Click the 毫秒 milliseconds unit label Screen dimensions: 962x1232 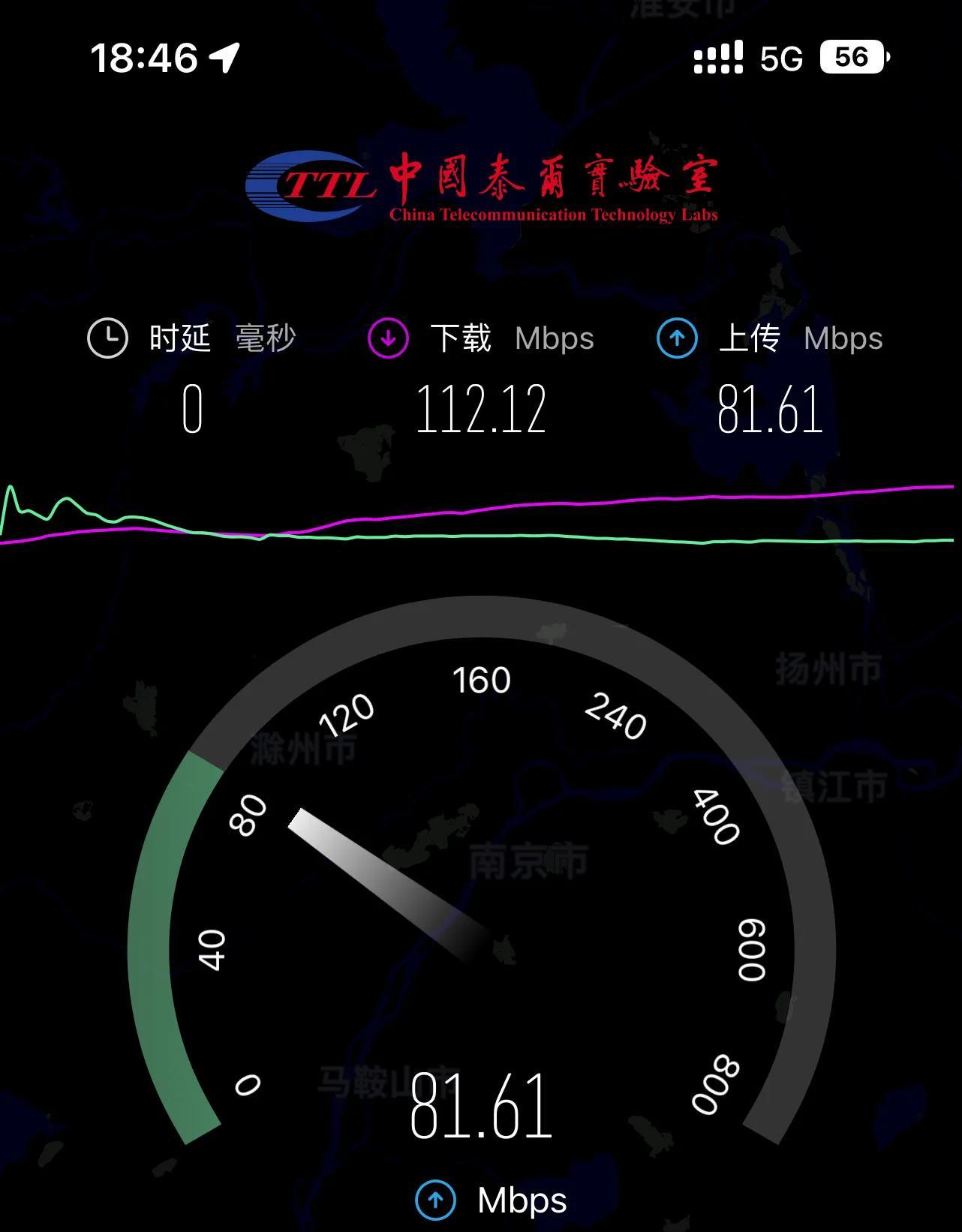[x=264, y=339]
